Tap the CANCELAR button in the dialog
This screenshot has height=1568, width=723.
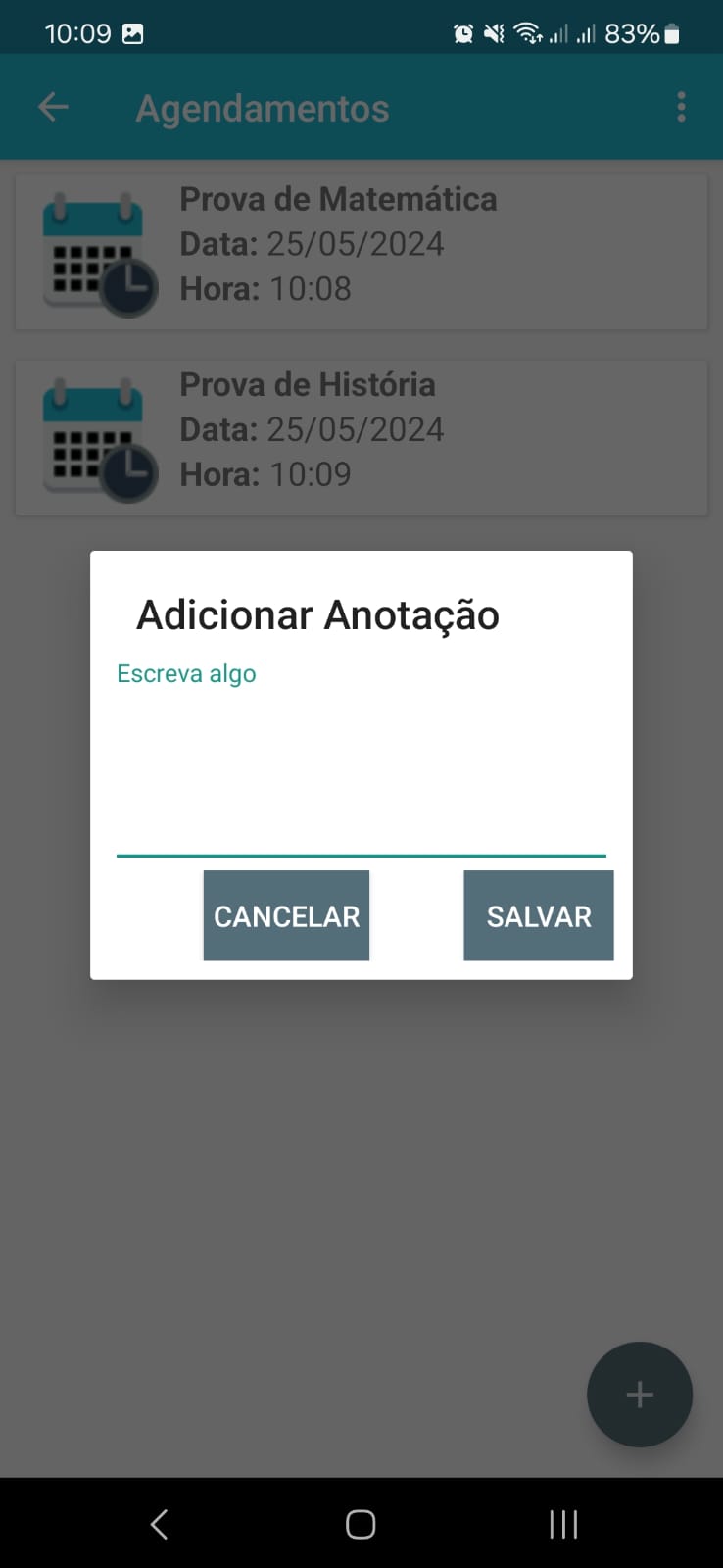(286, 915)
